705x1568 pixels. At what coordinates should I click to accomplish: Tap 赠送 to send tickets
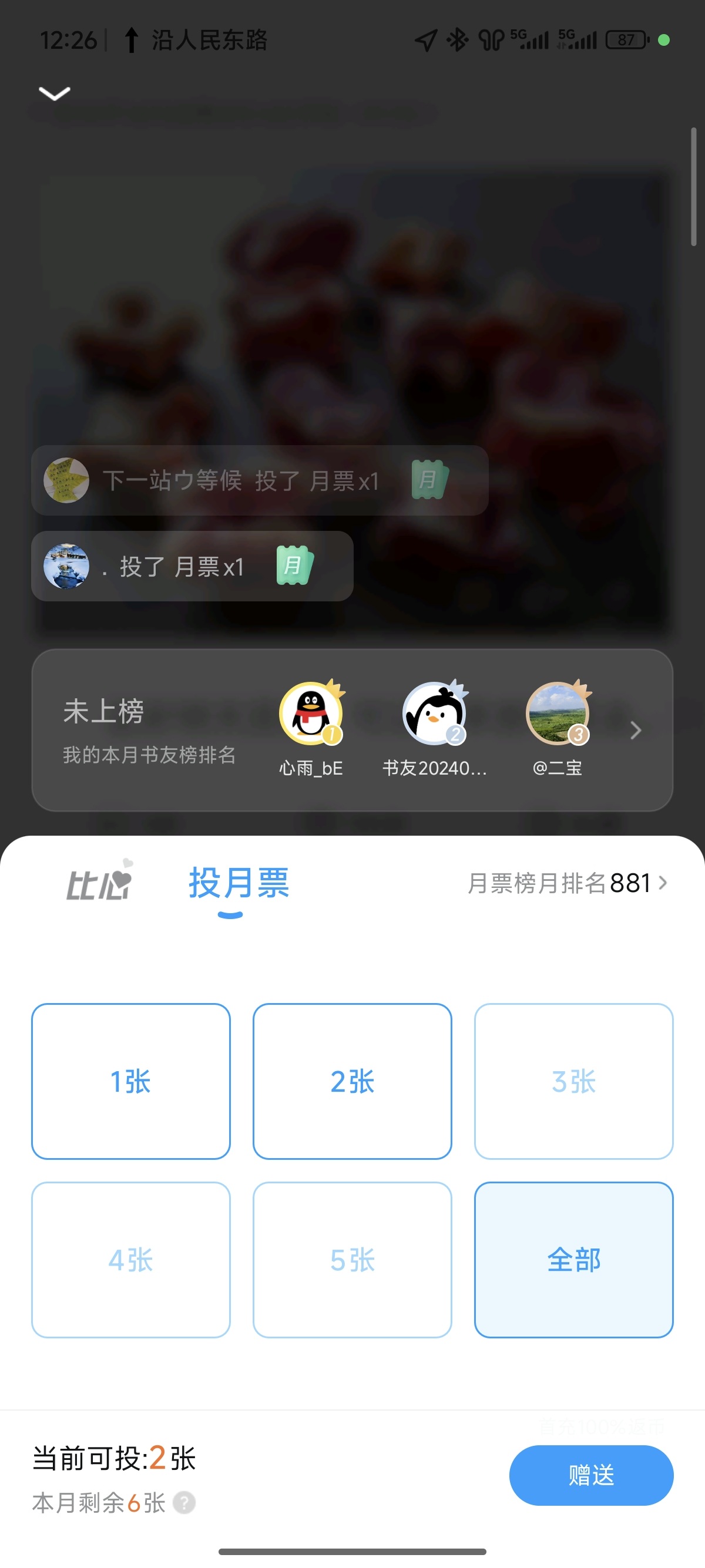point(590,1475)
